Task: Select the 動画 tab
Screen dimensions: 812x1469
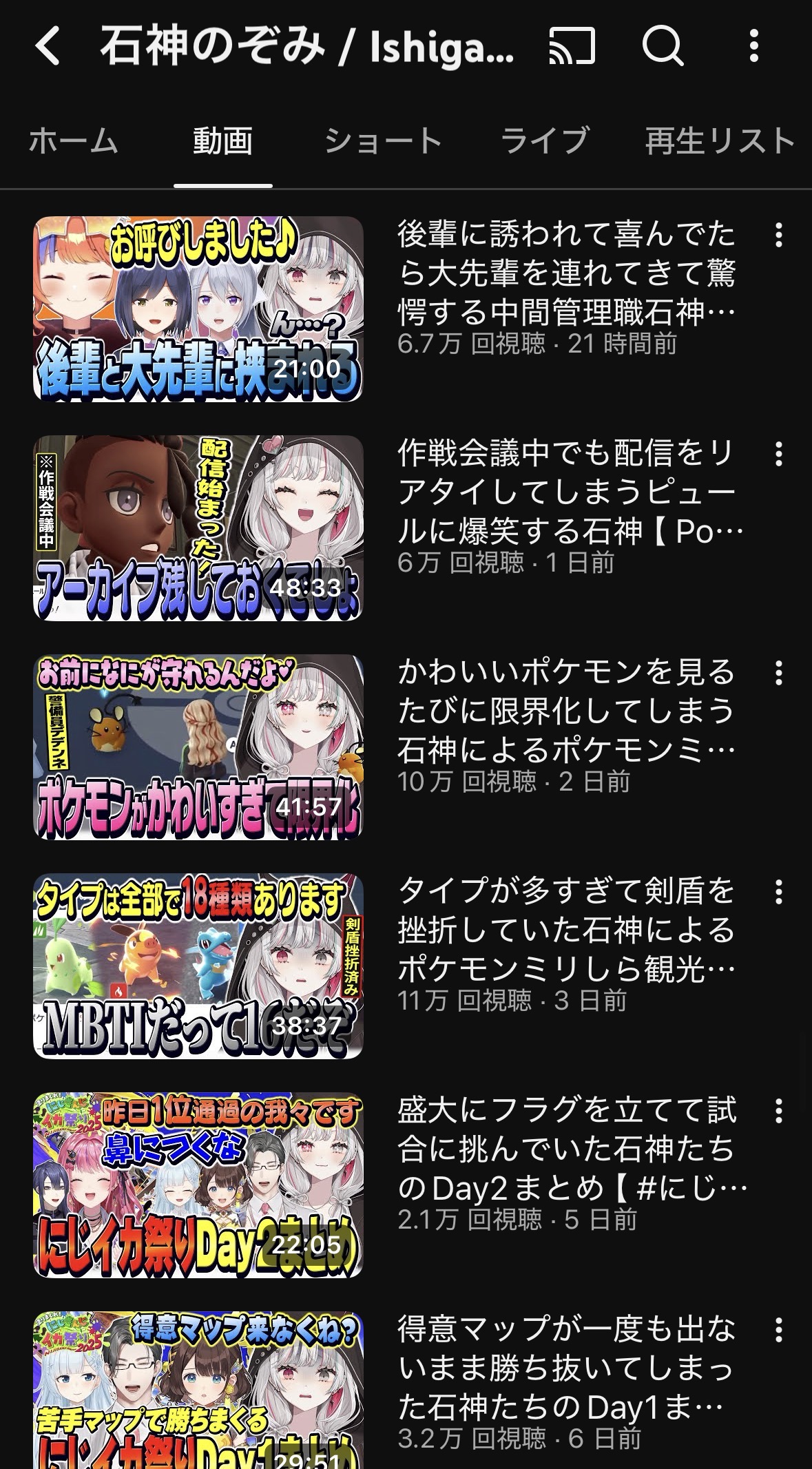Action: pos(222,141)
